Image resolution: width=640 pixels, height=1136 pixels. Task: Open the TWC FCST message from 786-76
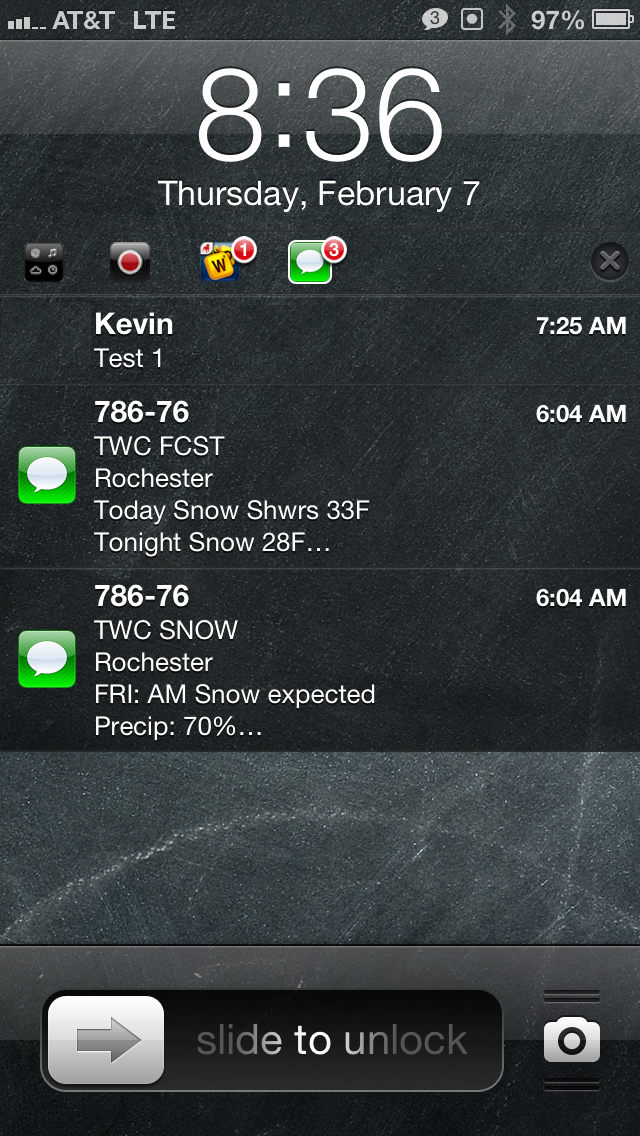point(320,476)
